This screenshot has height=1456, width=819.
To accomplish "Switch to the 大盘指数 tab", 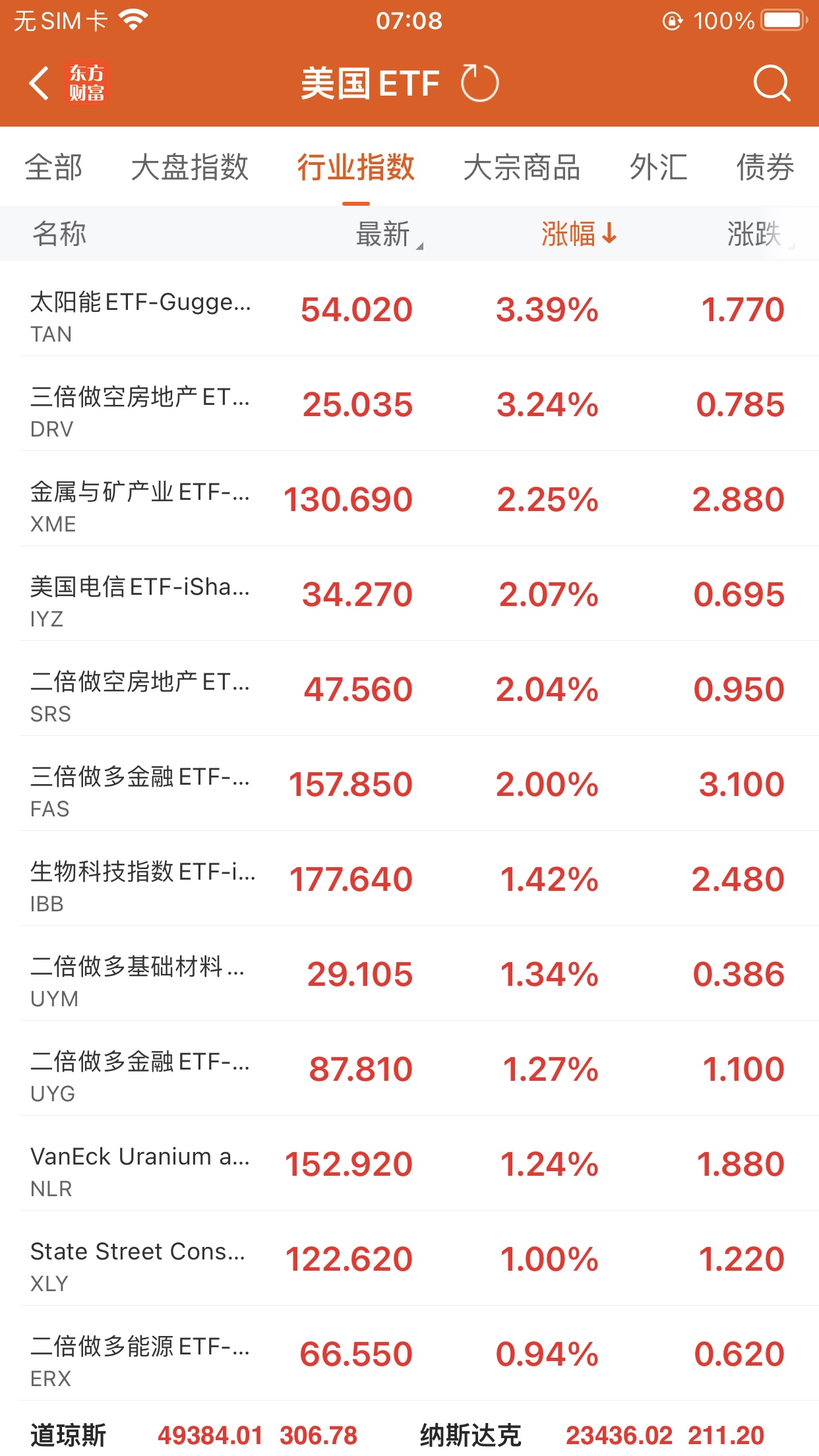I will (190, 167).
